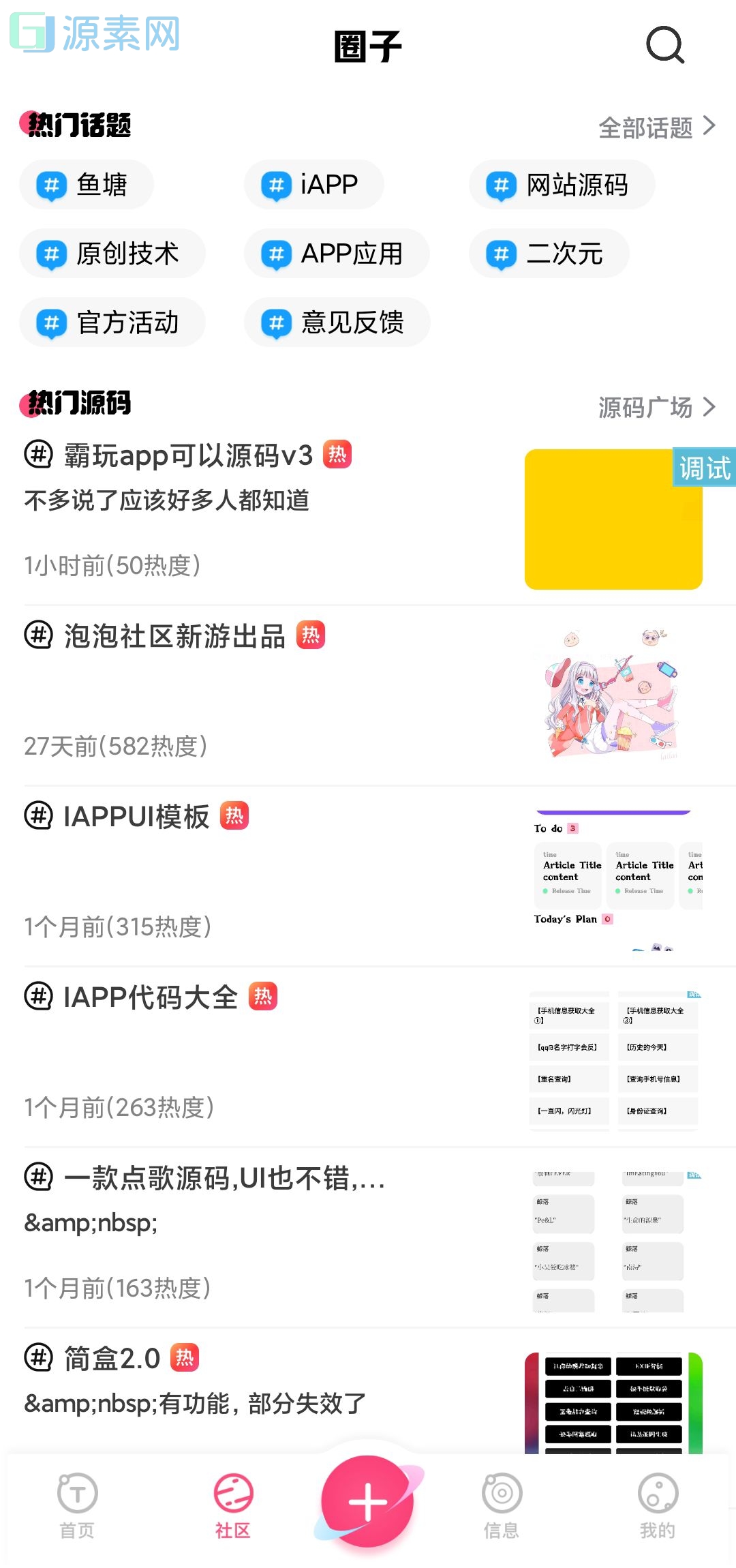Tap the yellow color preview of the first post
736x1568 pixels.
point(612,518)
